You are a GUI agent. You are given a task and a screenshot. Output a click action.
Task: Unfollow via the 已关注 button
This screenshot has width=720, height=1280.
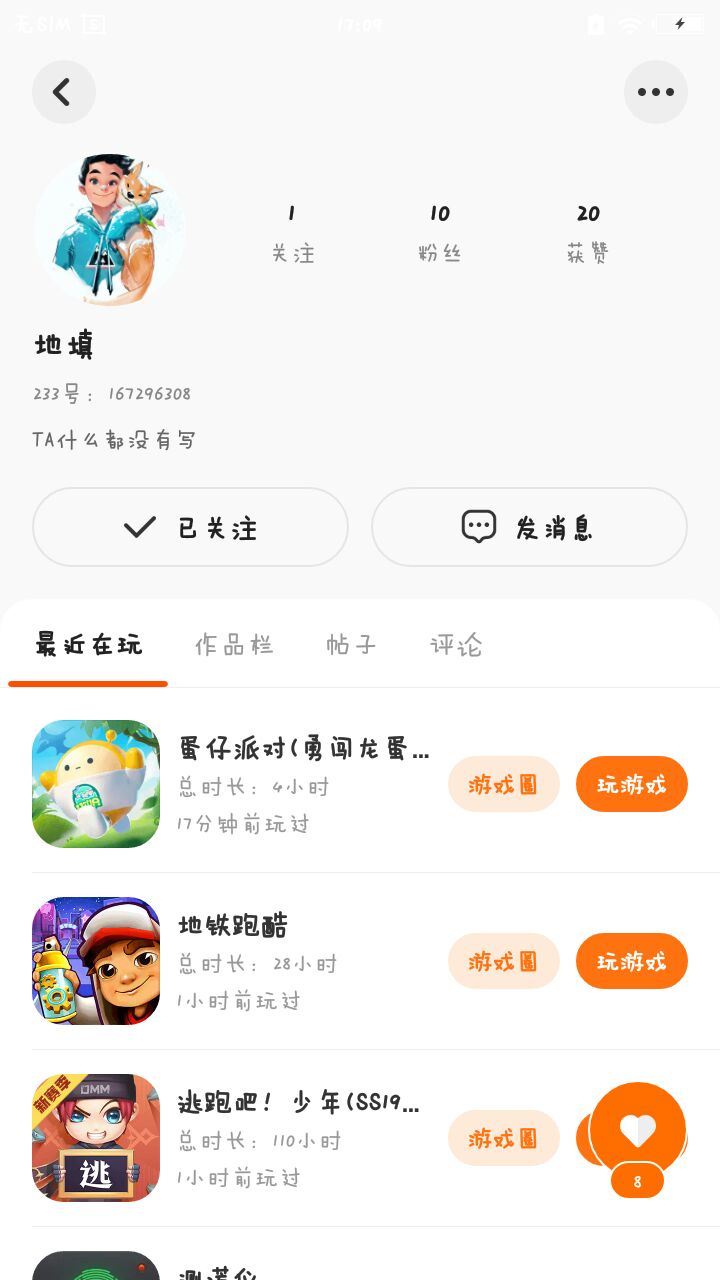190,527
